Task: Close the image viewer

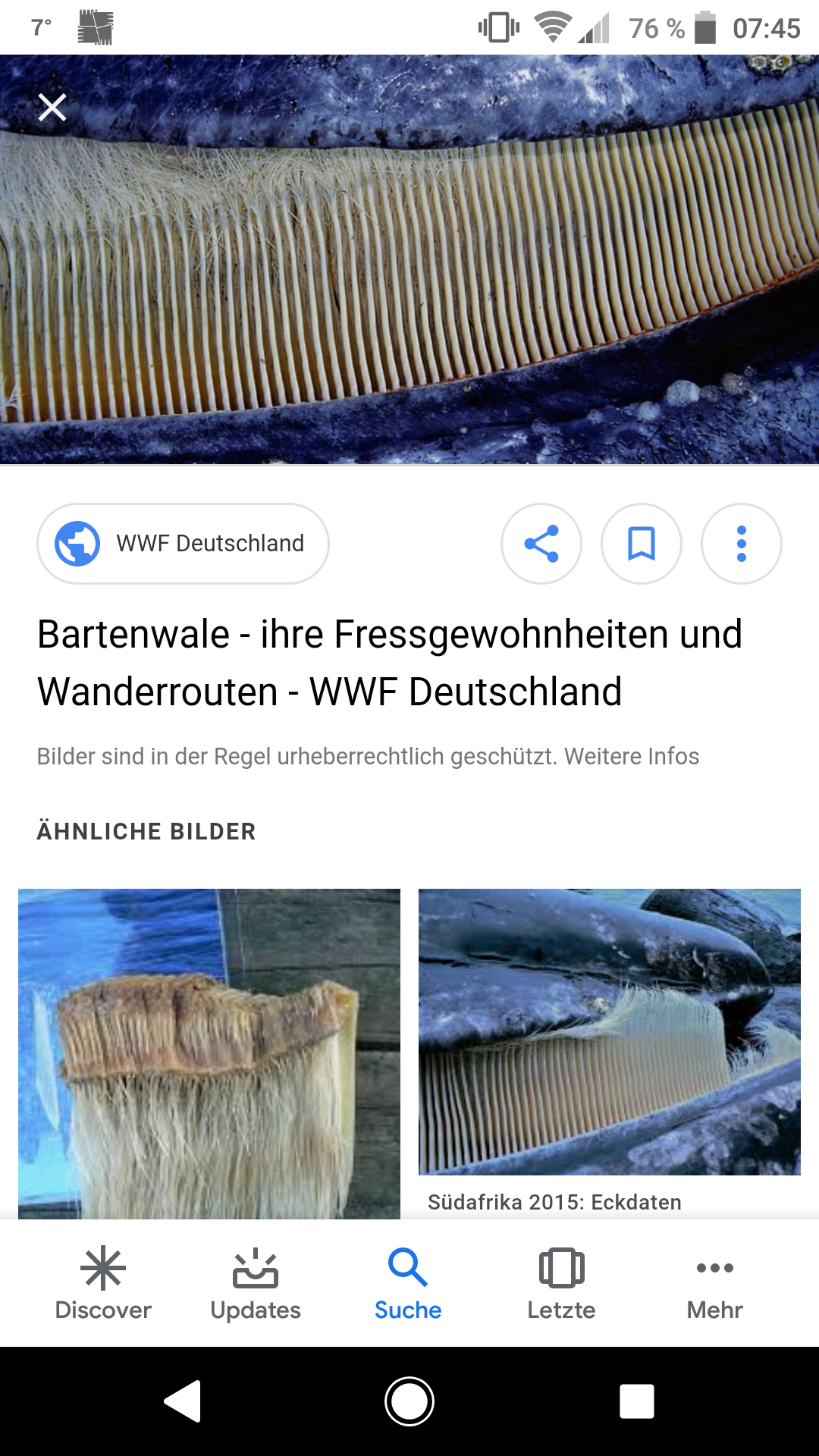Action: click(52, 108)
